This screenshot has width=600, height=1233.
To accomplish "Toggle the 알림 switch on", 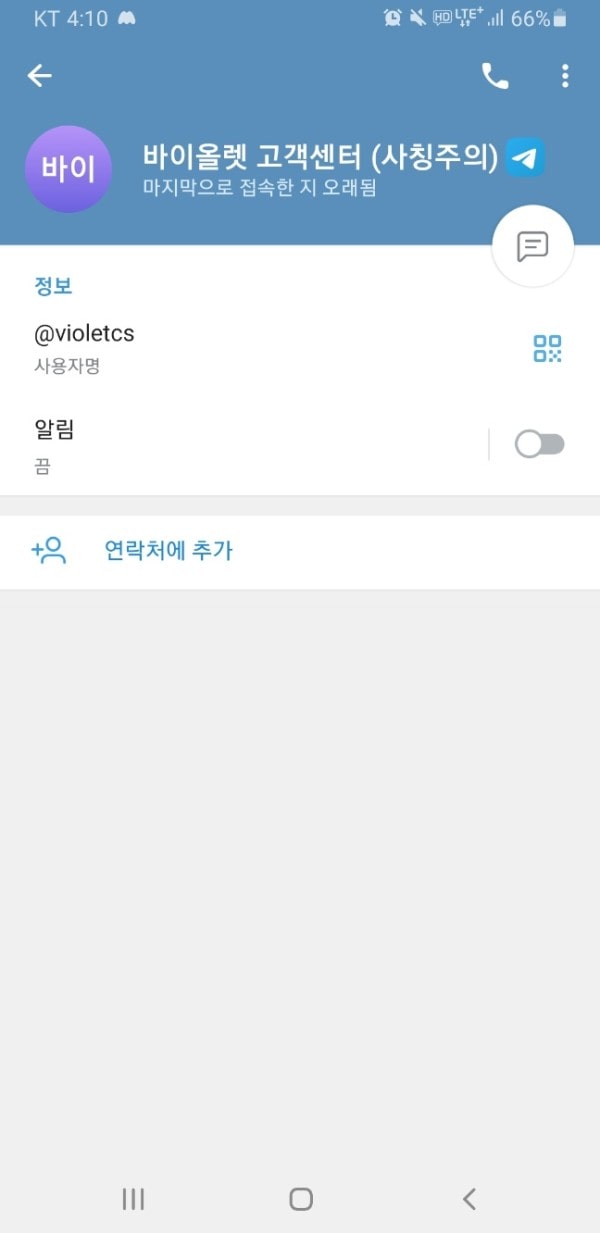I will coord(540,444).
